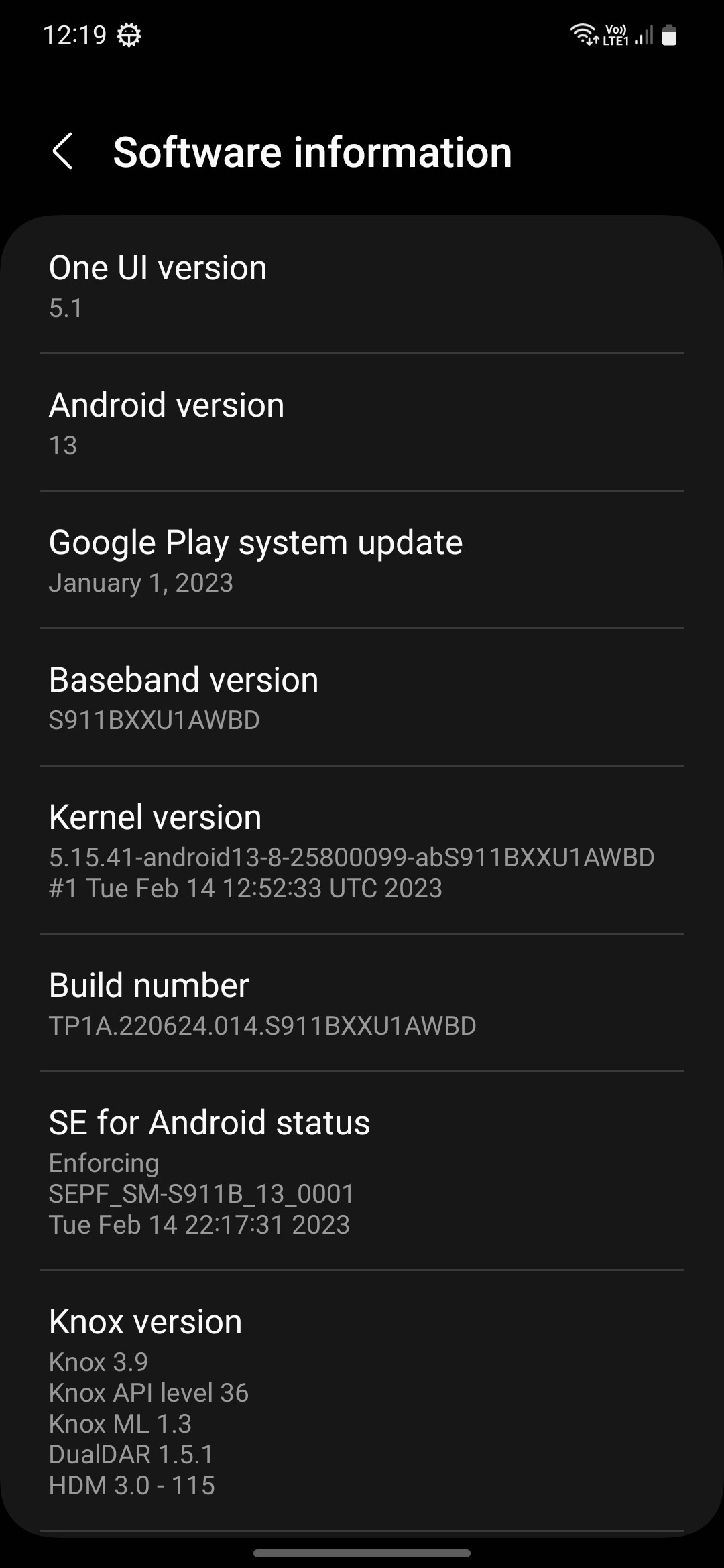Go back from Software information
This screenshot has width=724, height=1568.
pos(62,151)
